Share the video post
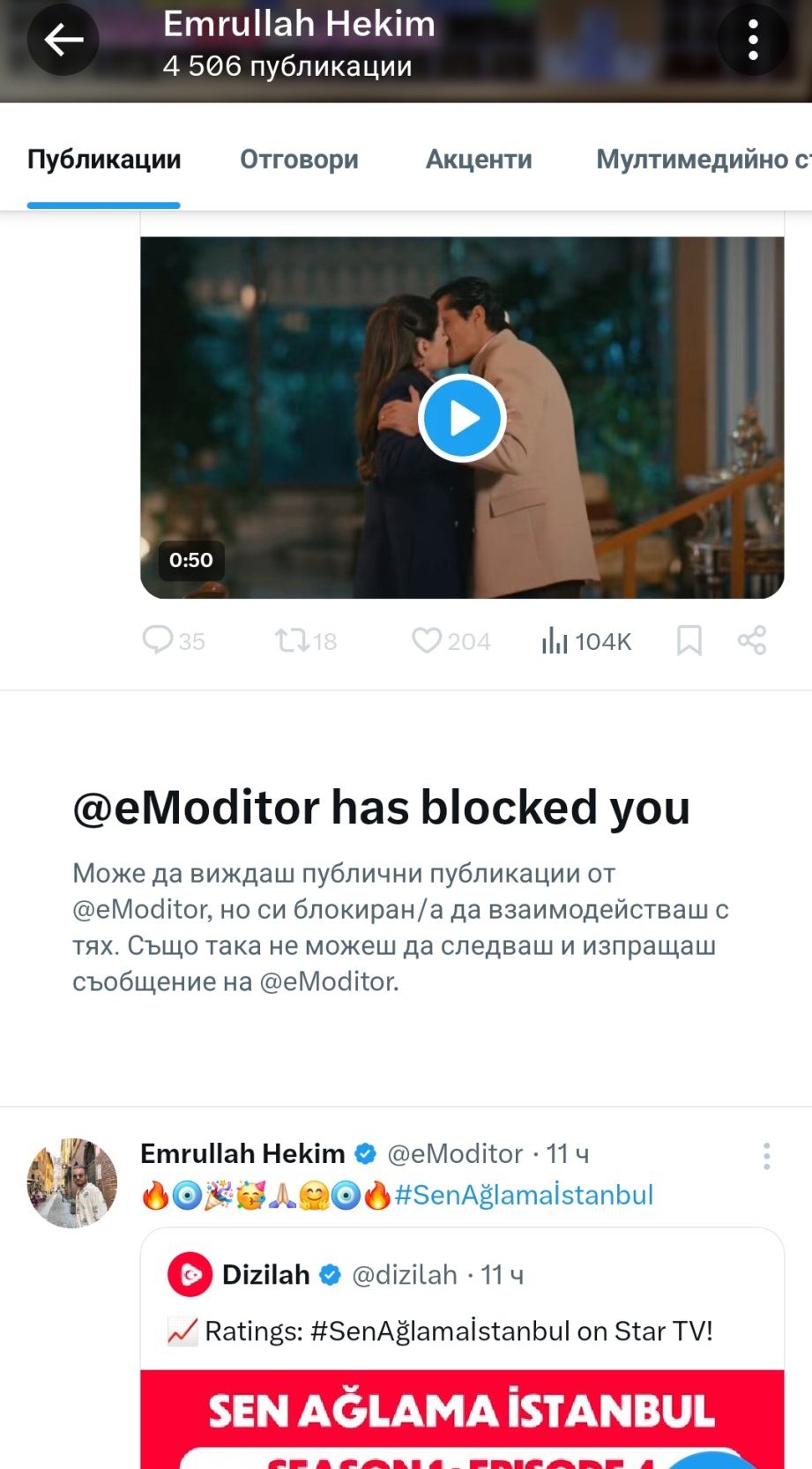This screenshot has height=1469, width=812. (x=751, y=640)
